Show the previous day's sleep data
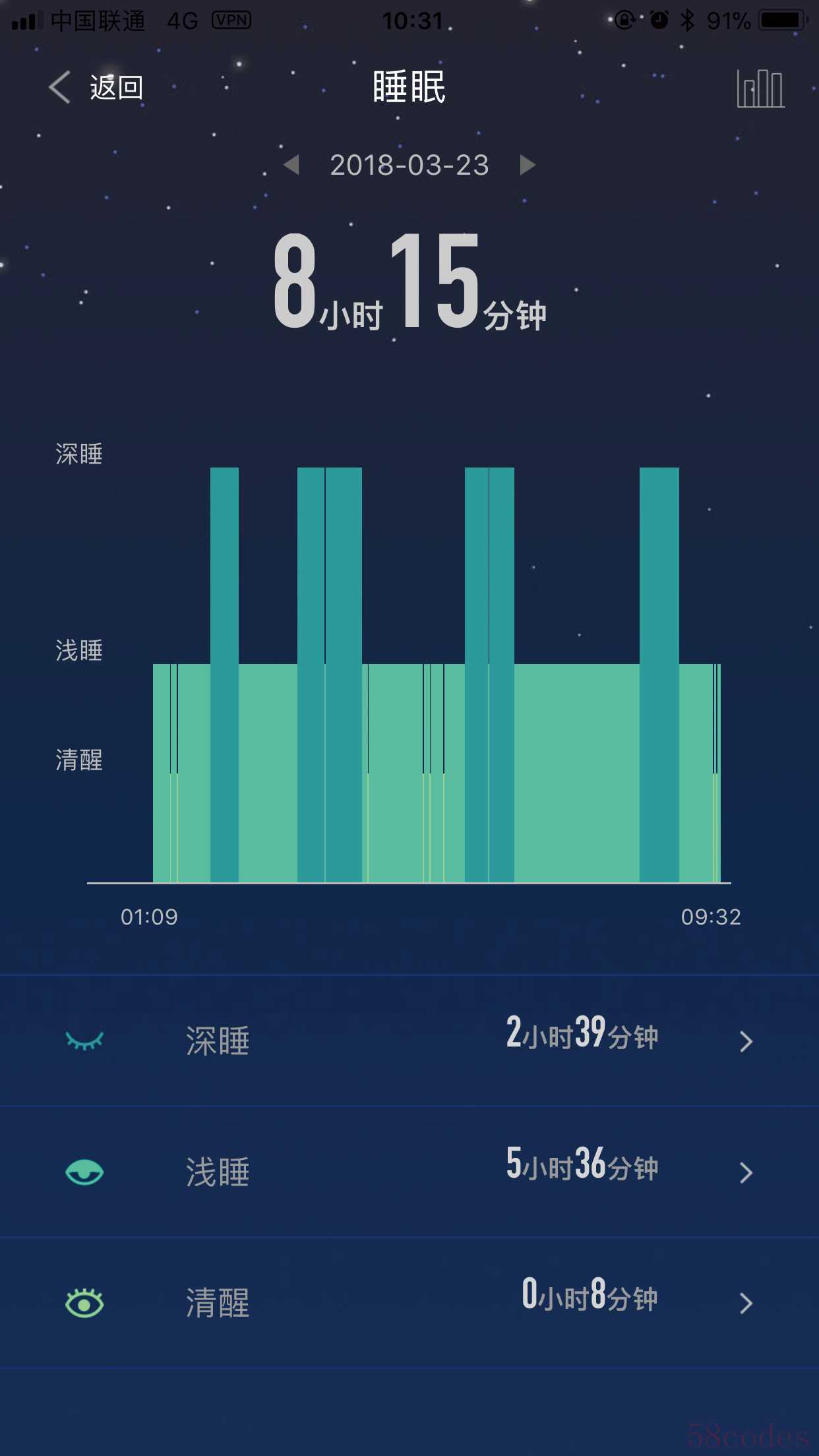Image resolution: width=819 pixels, height=1456 pixels. pyautogui.click(x=291, y=165)
